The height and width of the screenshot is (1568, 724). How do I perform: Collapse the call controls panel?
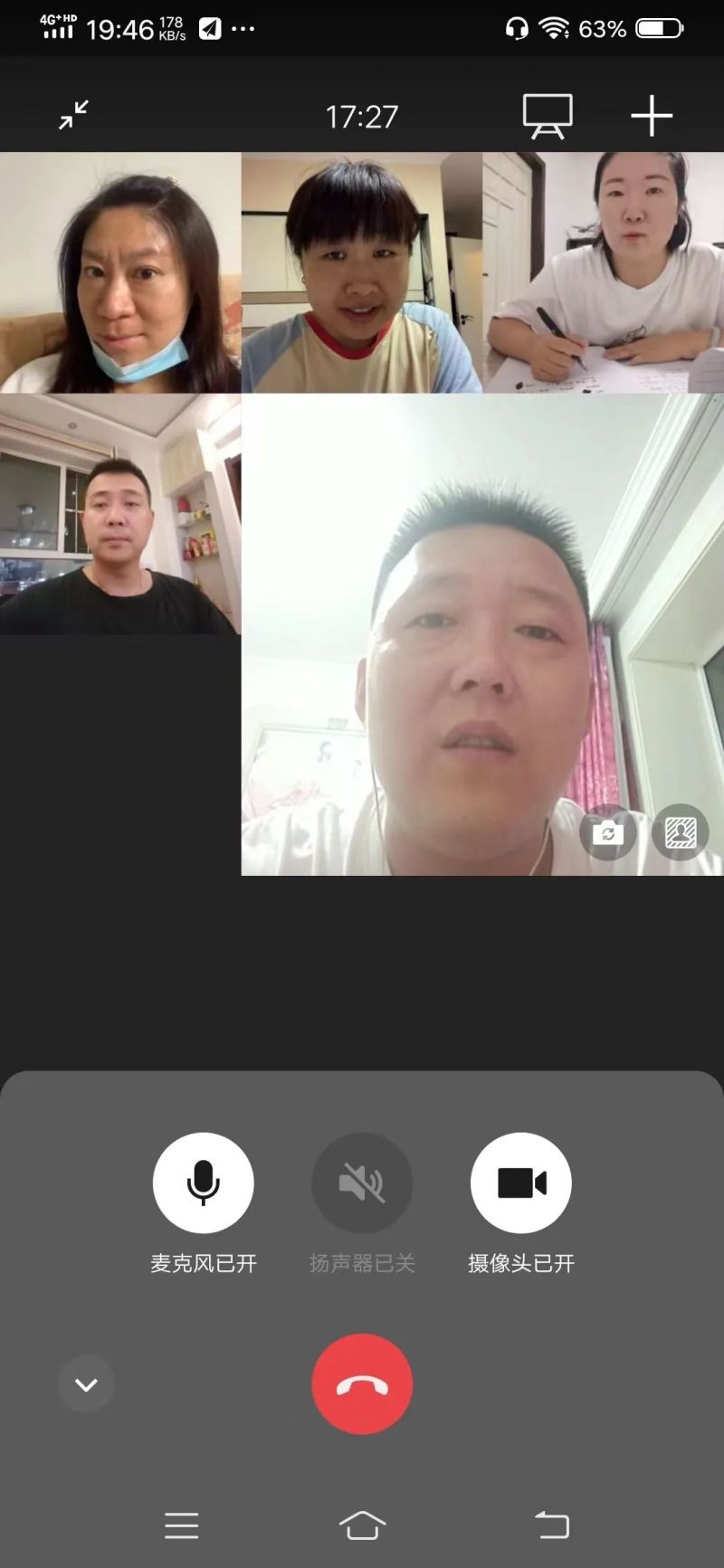click(x=86, y=1384)
